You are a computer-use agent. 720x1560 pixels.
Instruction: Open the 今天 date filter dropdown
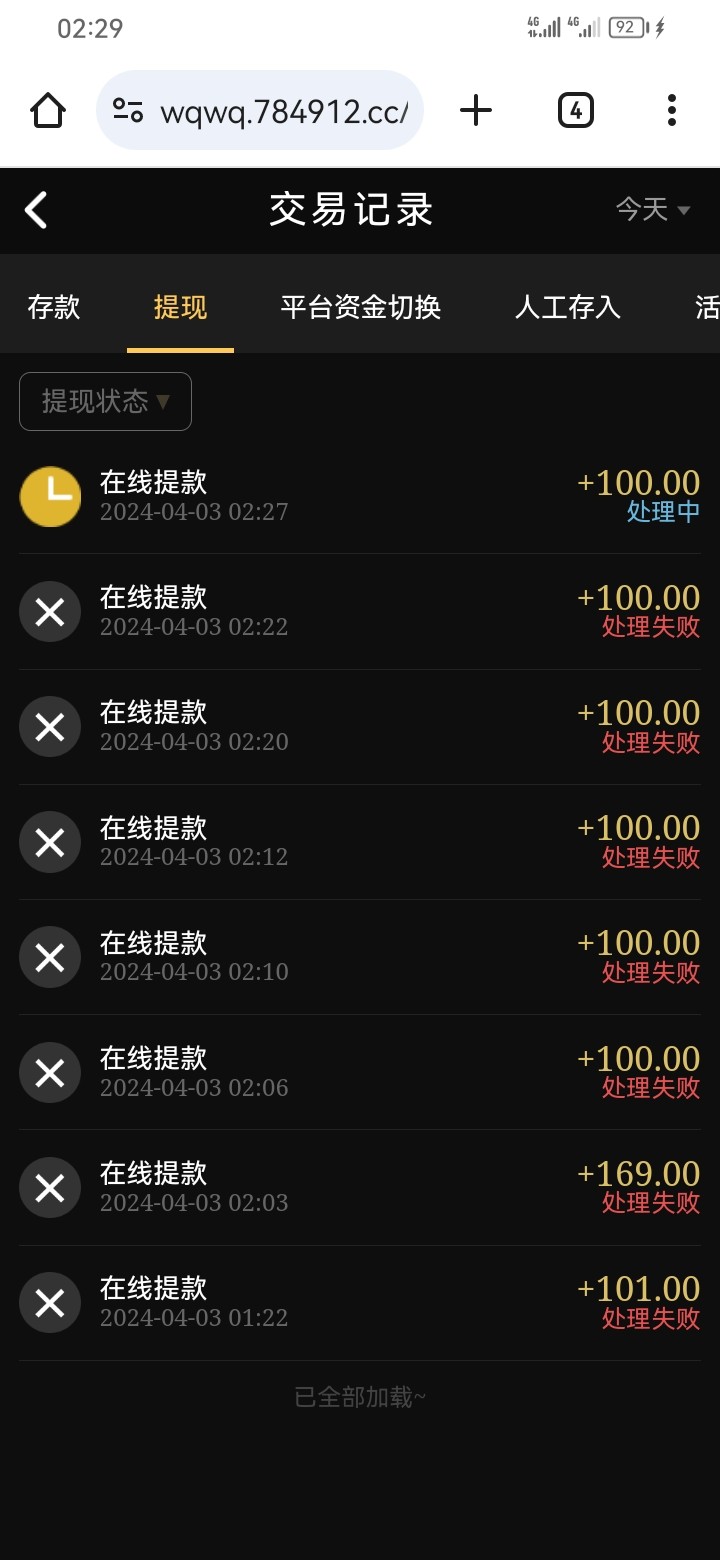pos(652,209)
